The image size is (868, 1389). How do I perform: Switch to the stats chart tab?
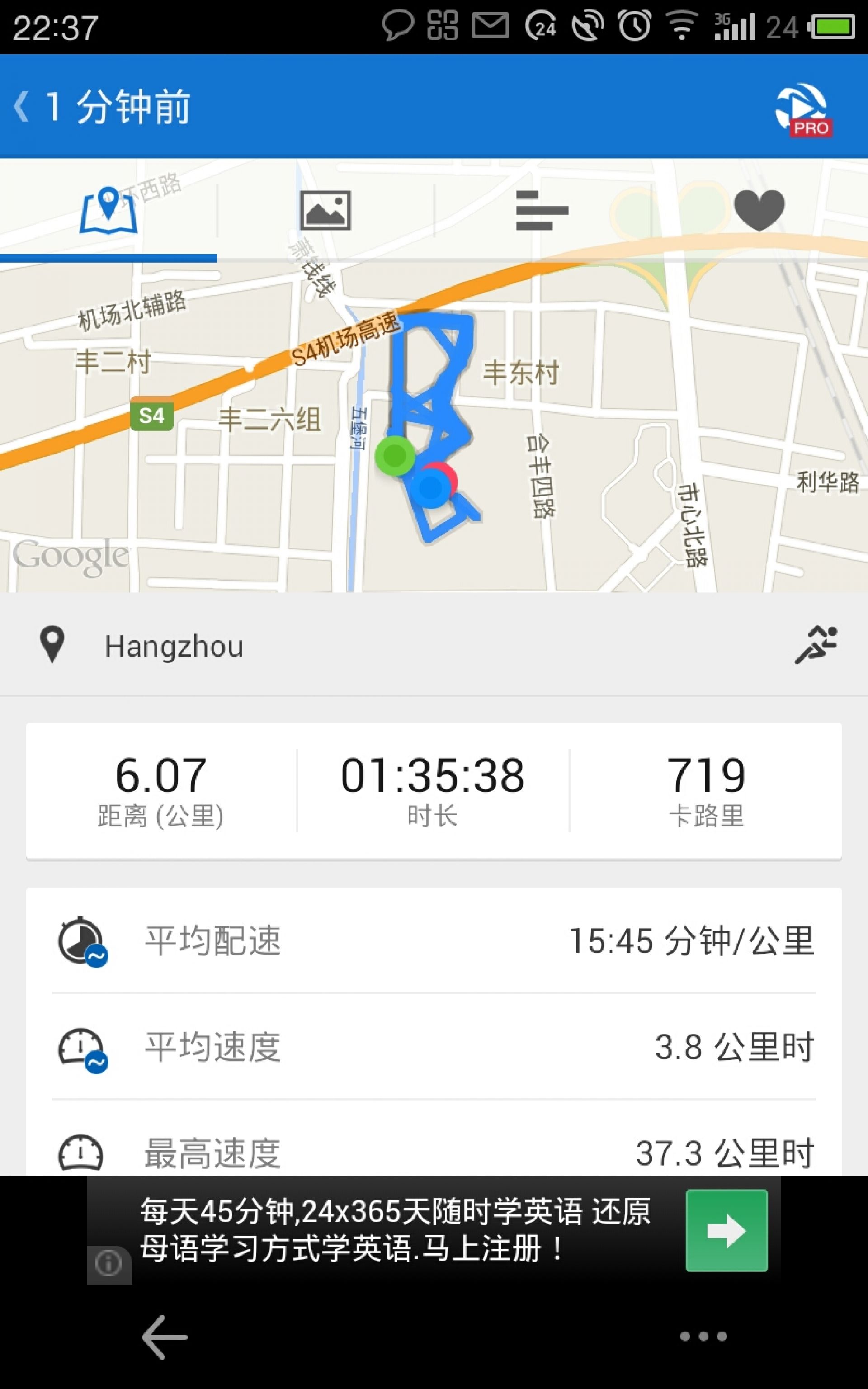[542, 211]
